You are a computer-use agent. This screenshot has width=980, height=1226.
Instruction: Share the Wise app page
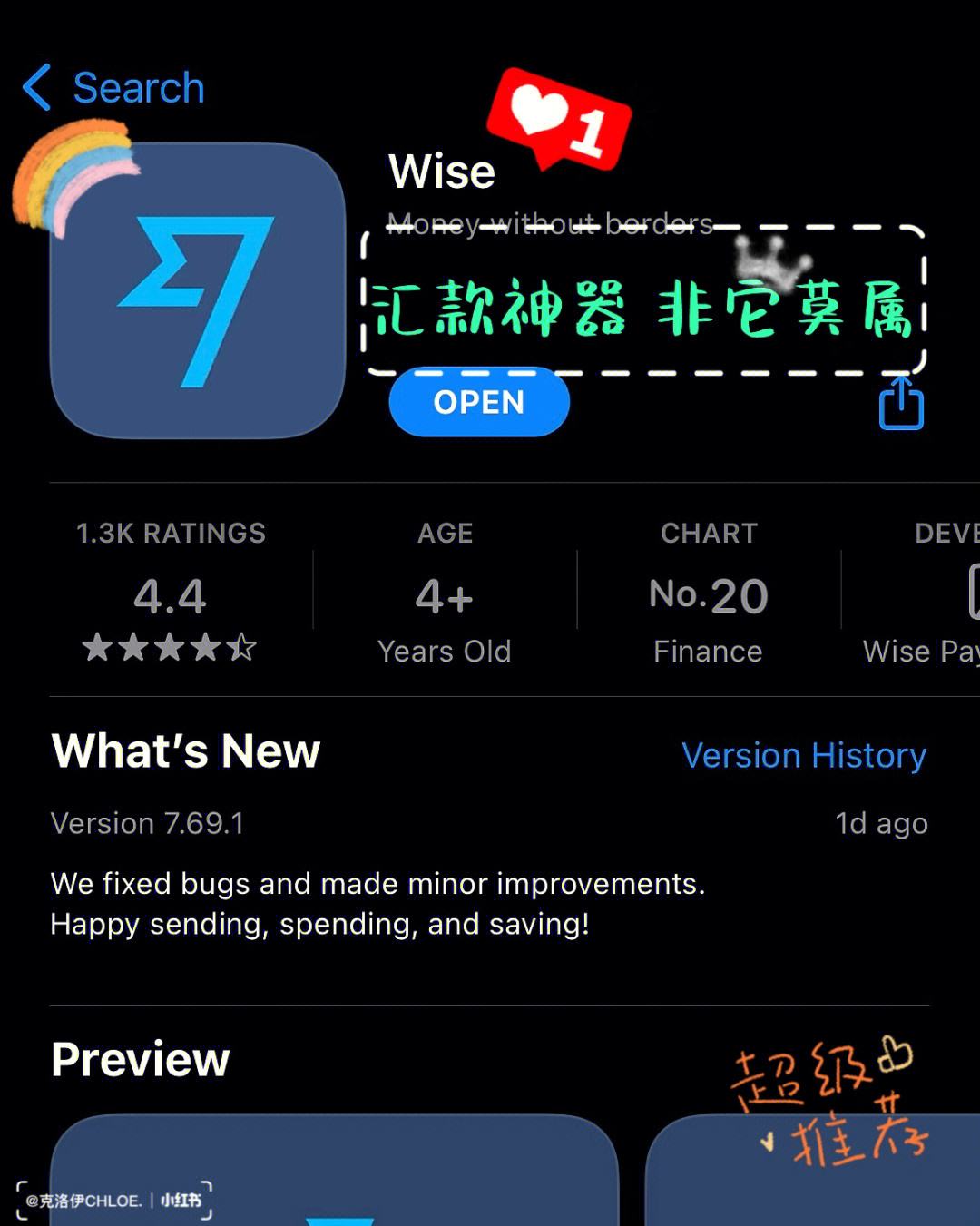click(x=900, y=403)
